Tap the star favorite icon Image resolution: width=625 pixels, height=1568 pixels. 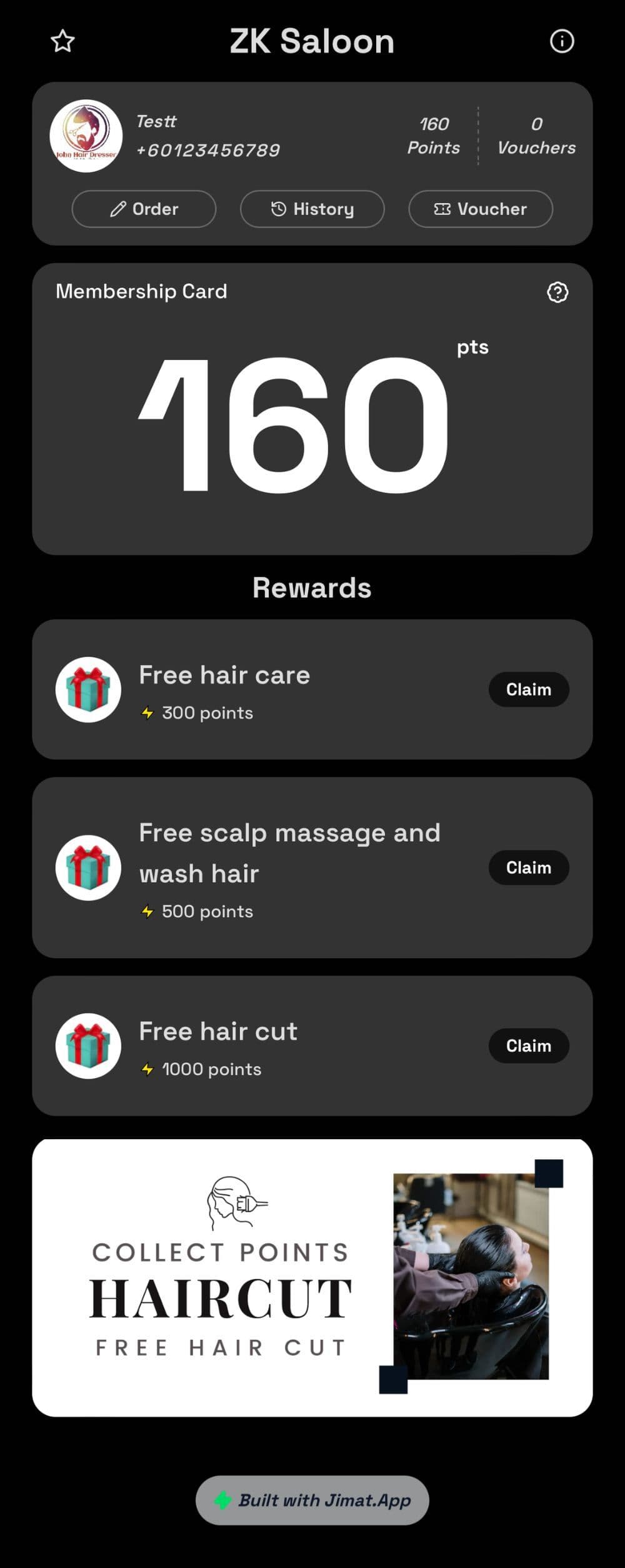[x=62, y=42]
